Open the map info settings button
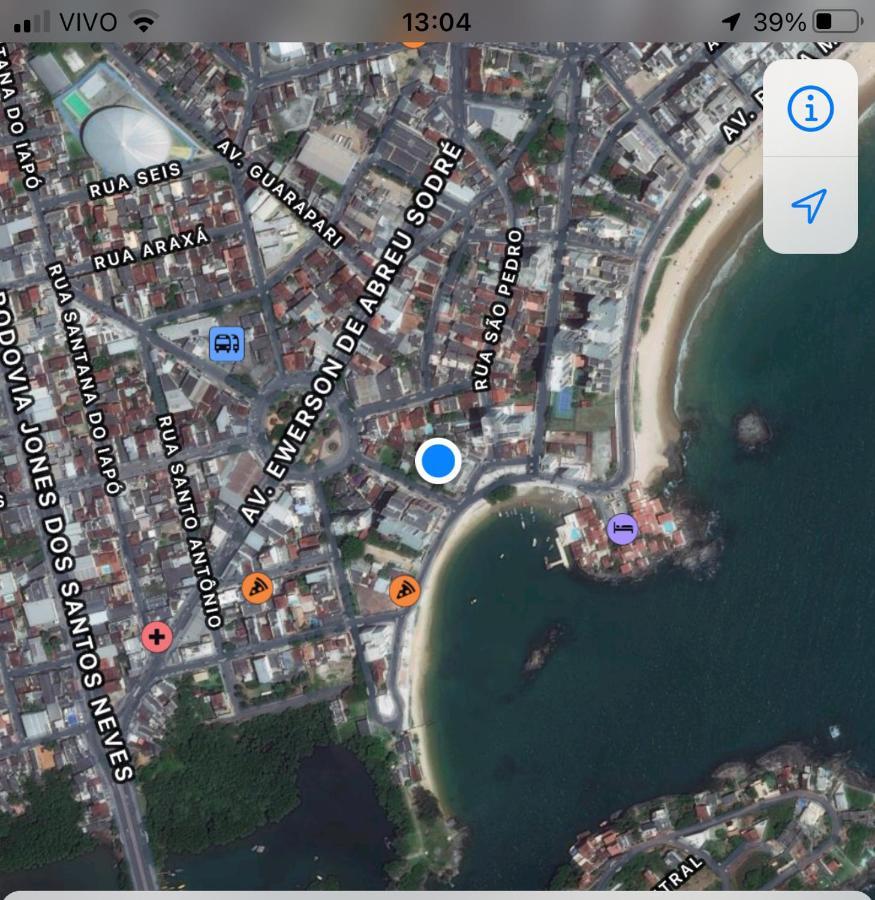 [x=810, y=108]
